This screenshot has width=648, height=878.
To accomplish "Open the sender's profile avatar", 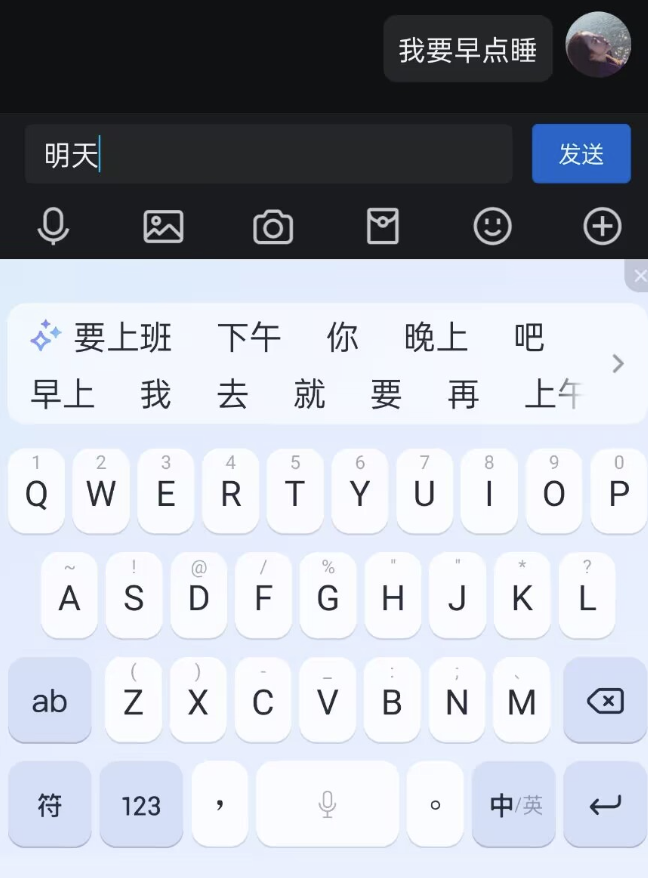I will point(598,46).
